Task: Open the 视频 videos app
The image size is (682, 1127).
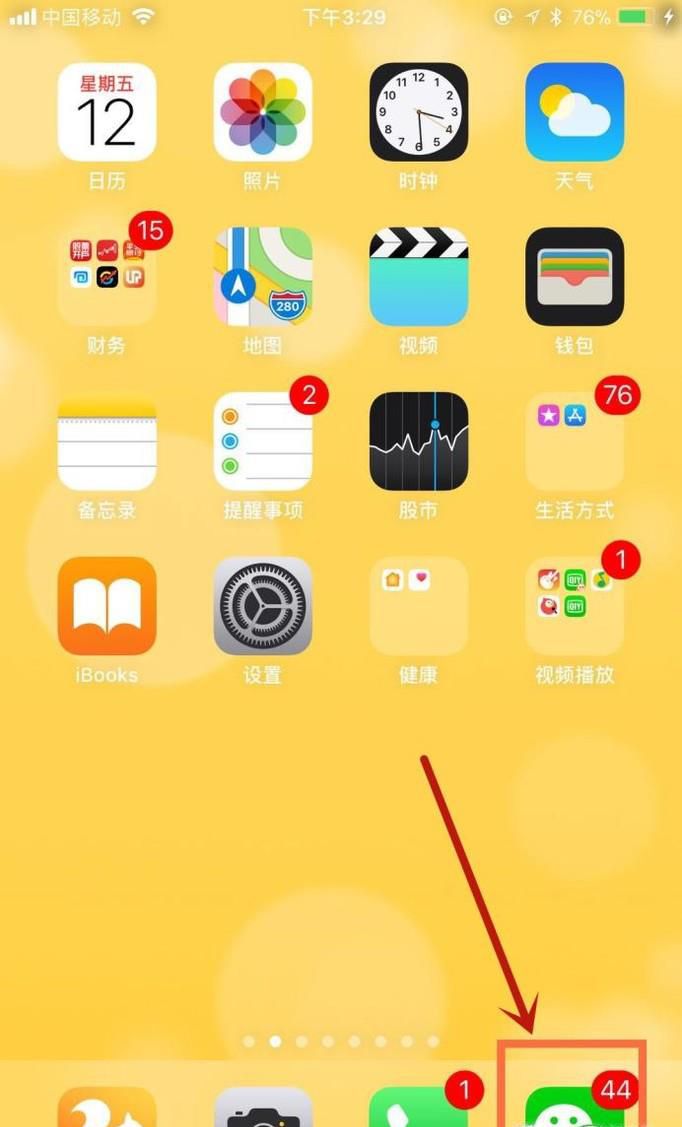Action: click(419, 277)
